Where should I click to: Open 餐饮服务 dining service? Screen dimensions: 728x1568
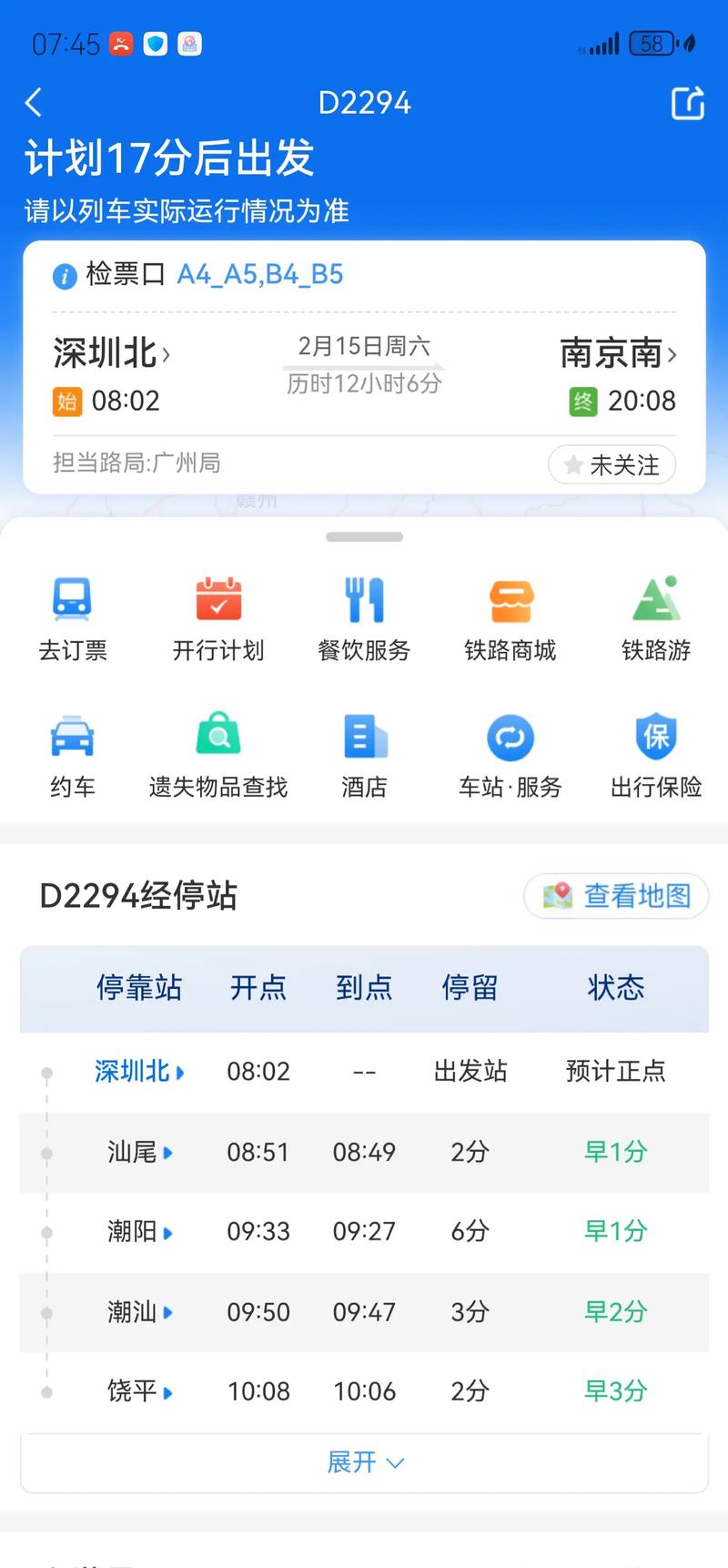[x=364, y=619]
